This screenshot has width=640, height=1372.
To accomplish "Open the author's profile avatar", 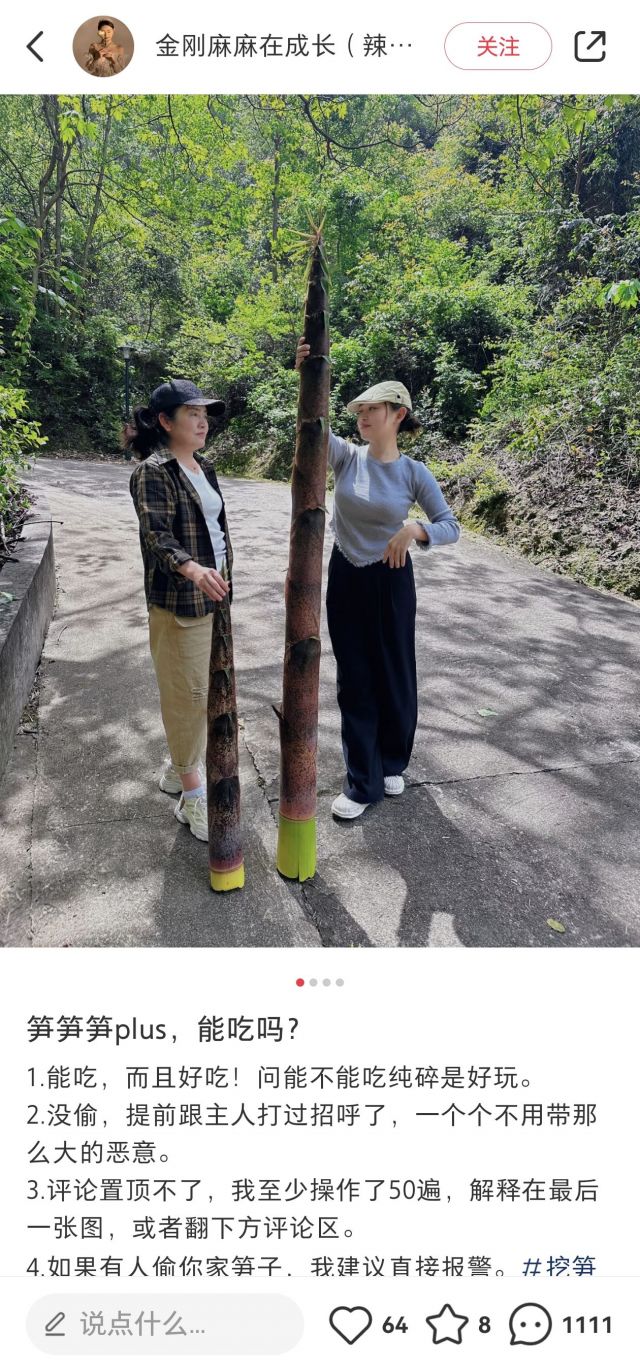I will click(103, 46).
